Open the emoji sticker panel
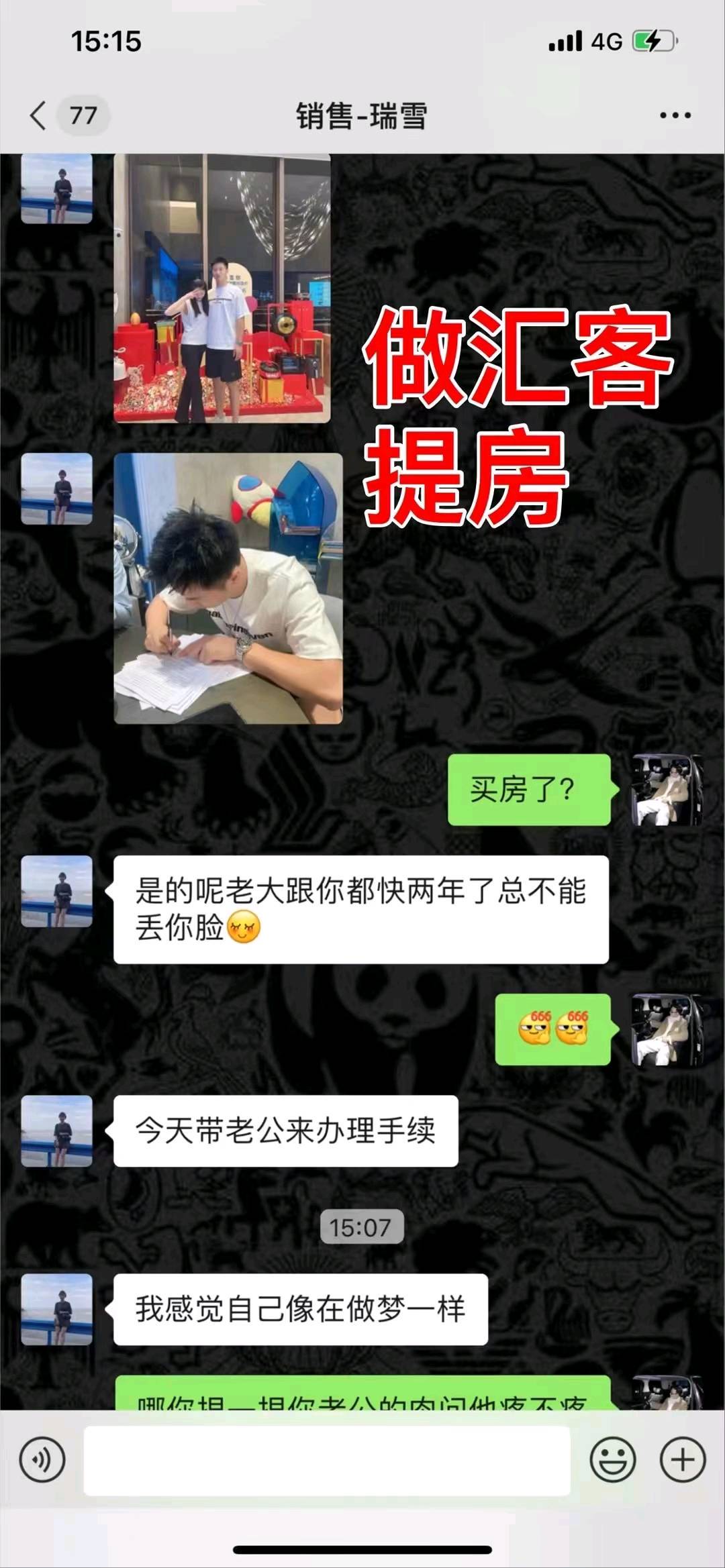Screen dimensions: 725x1568 point(612,1459)
